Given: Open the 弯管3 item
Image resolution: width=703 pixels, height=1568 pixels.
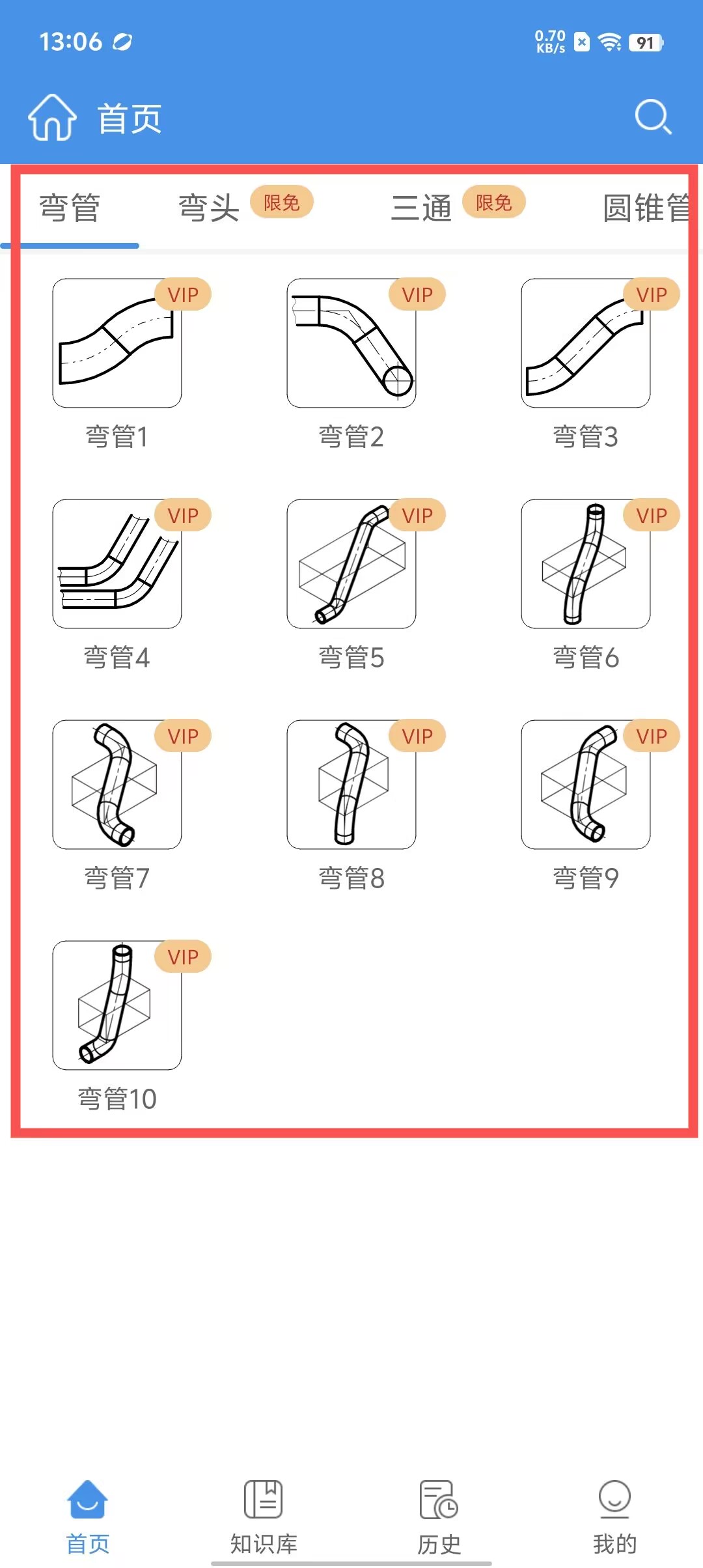Looking at the screenshot, I should coord(586,343).
